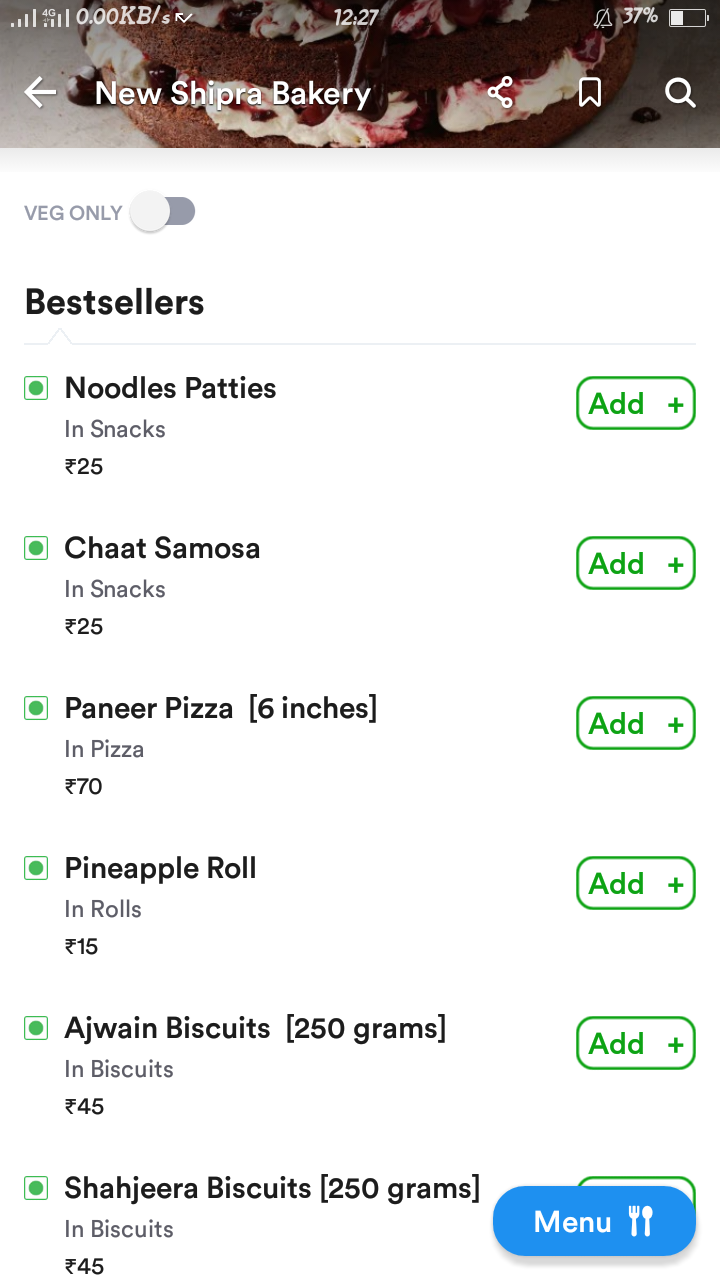Add Noodles Patties to cart
Image resolution: width=720 pixels, height=1280 pixels.
coord(636,403)
